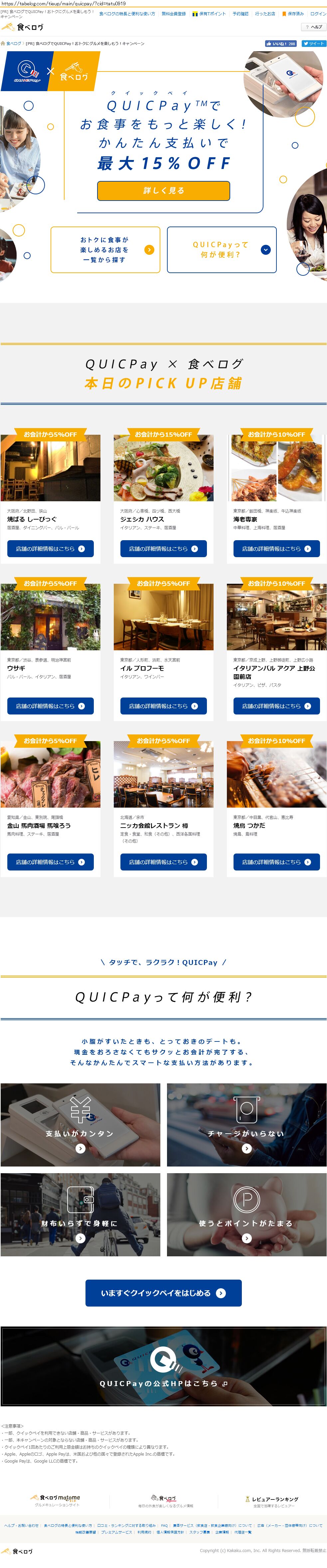Expand QUICPayって何が便利？ section
327x1568 pixels.
point(222,249)
